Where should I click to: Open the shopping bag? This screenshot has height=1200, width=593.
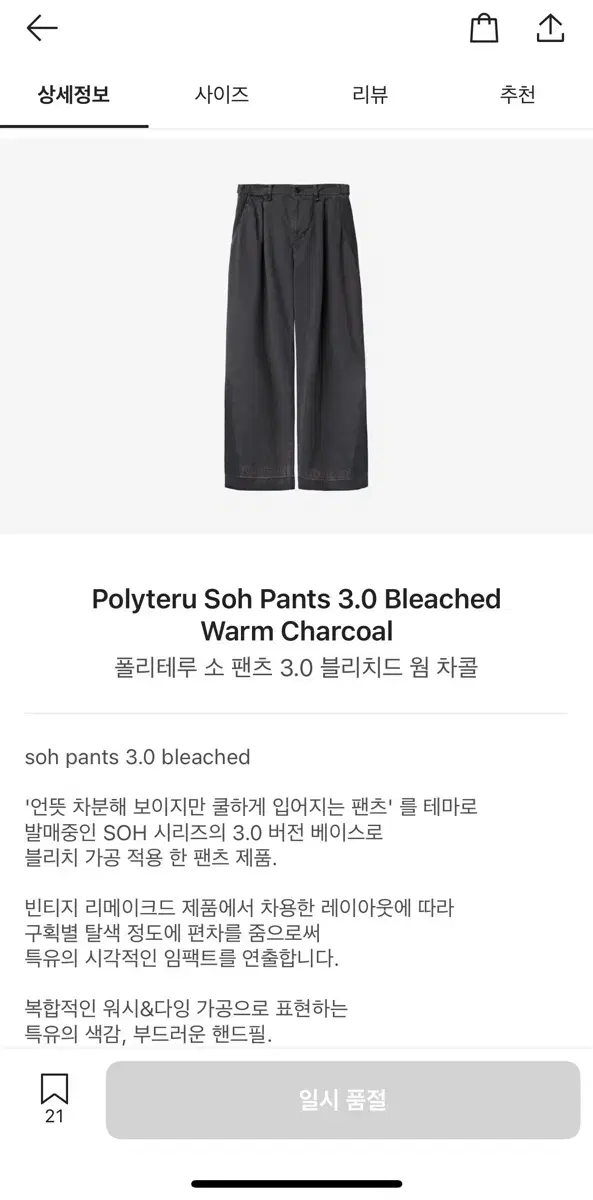pos(484,28)
